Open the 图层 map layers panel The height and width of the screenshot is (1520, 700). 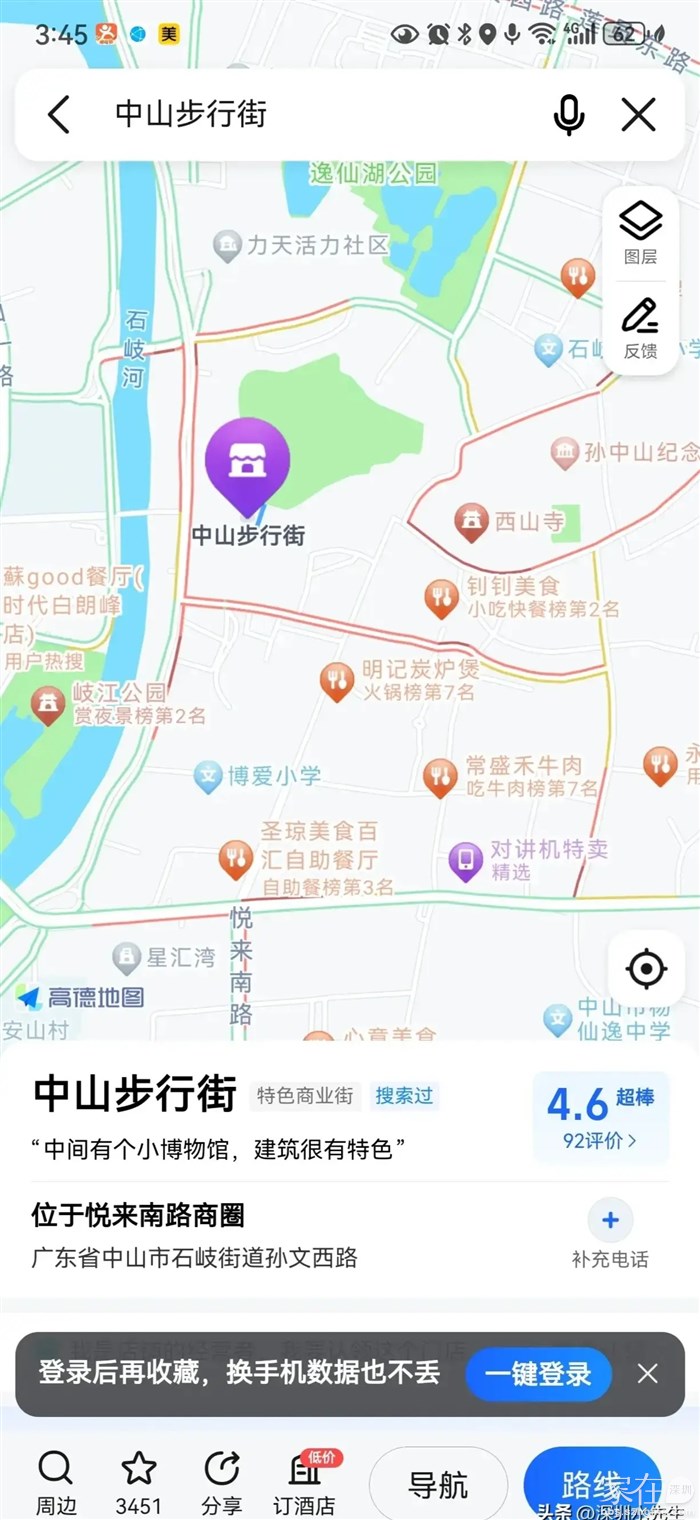point(640,231)
